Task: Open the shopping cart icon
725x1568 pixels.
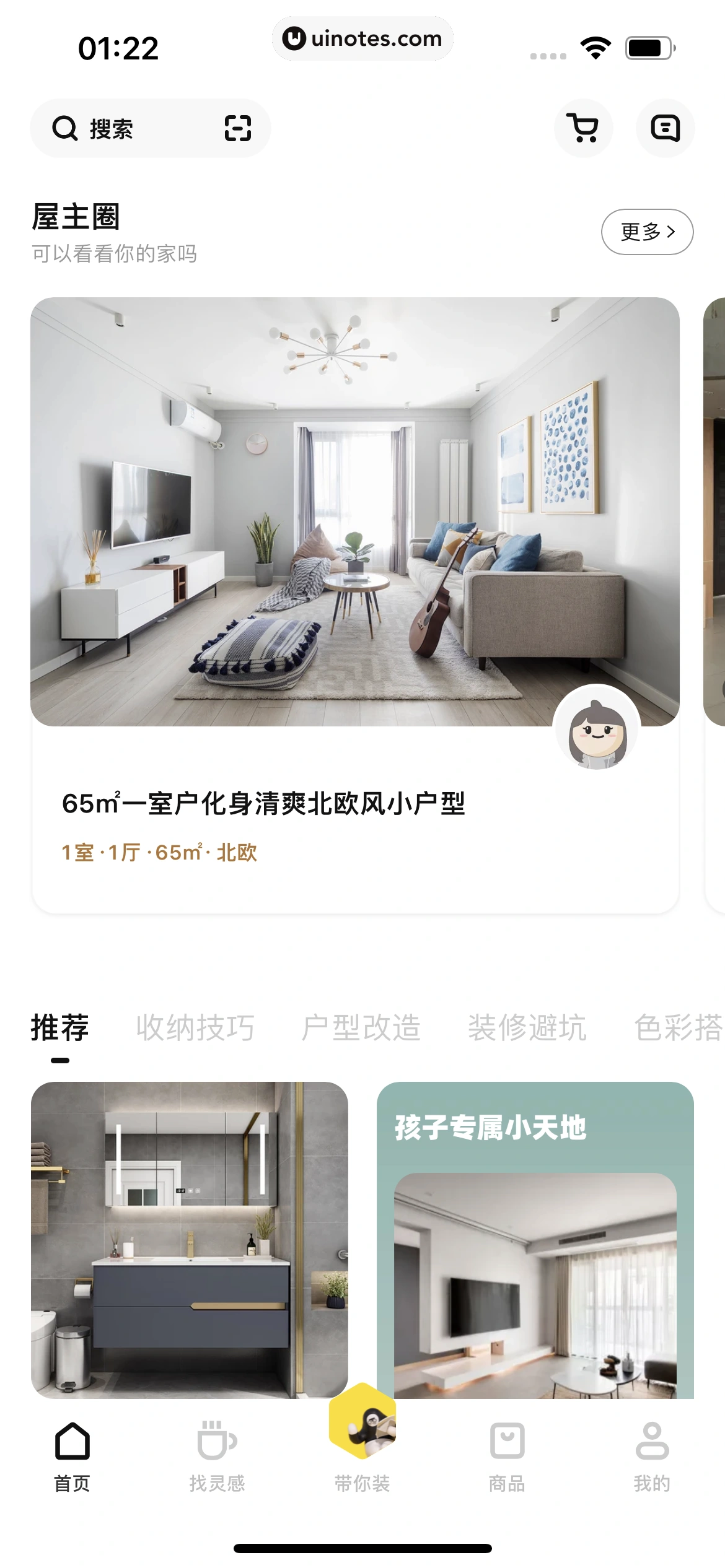Action: [584, 128]
